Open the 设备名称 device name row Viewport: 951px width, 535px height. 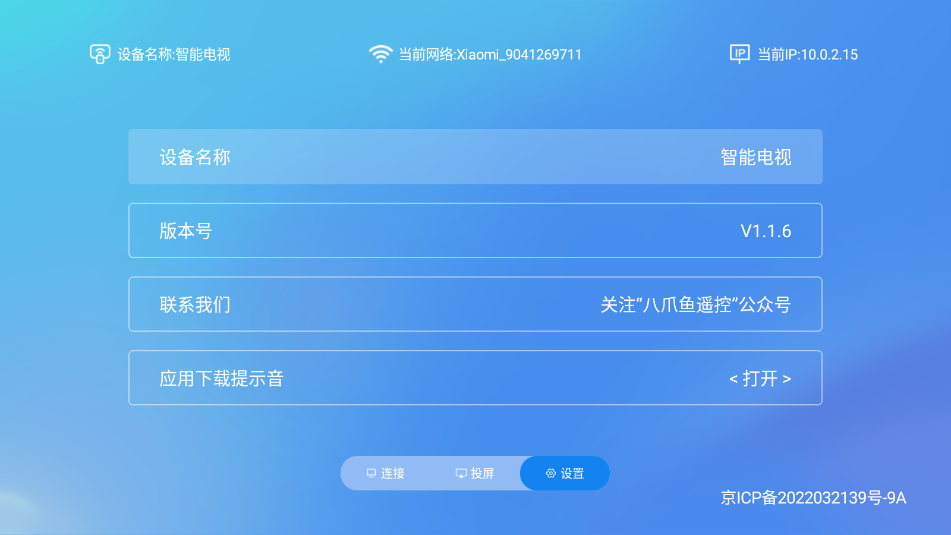click(x=475, y=157)
